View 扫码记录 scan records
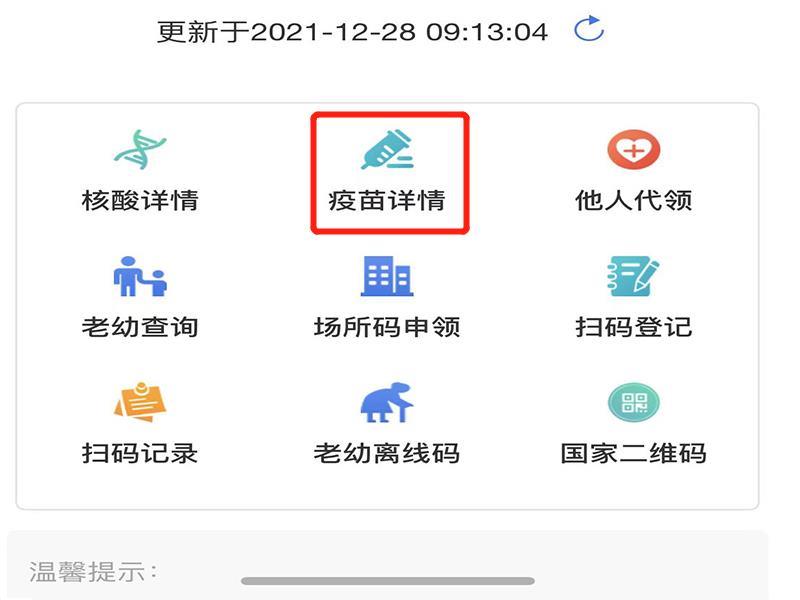The height and width of the screenshot is (600, 800). 140,425
